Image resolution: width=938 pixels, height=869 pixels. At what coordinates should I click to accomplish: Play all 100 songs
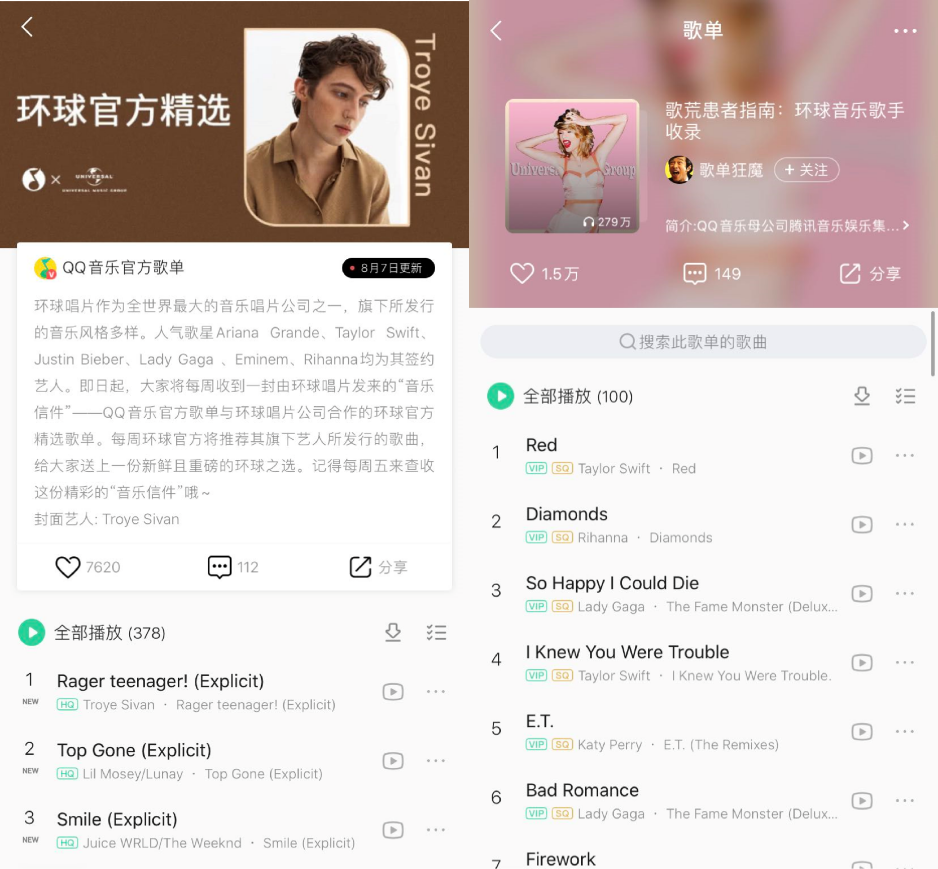500,396
